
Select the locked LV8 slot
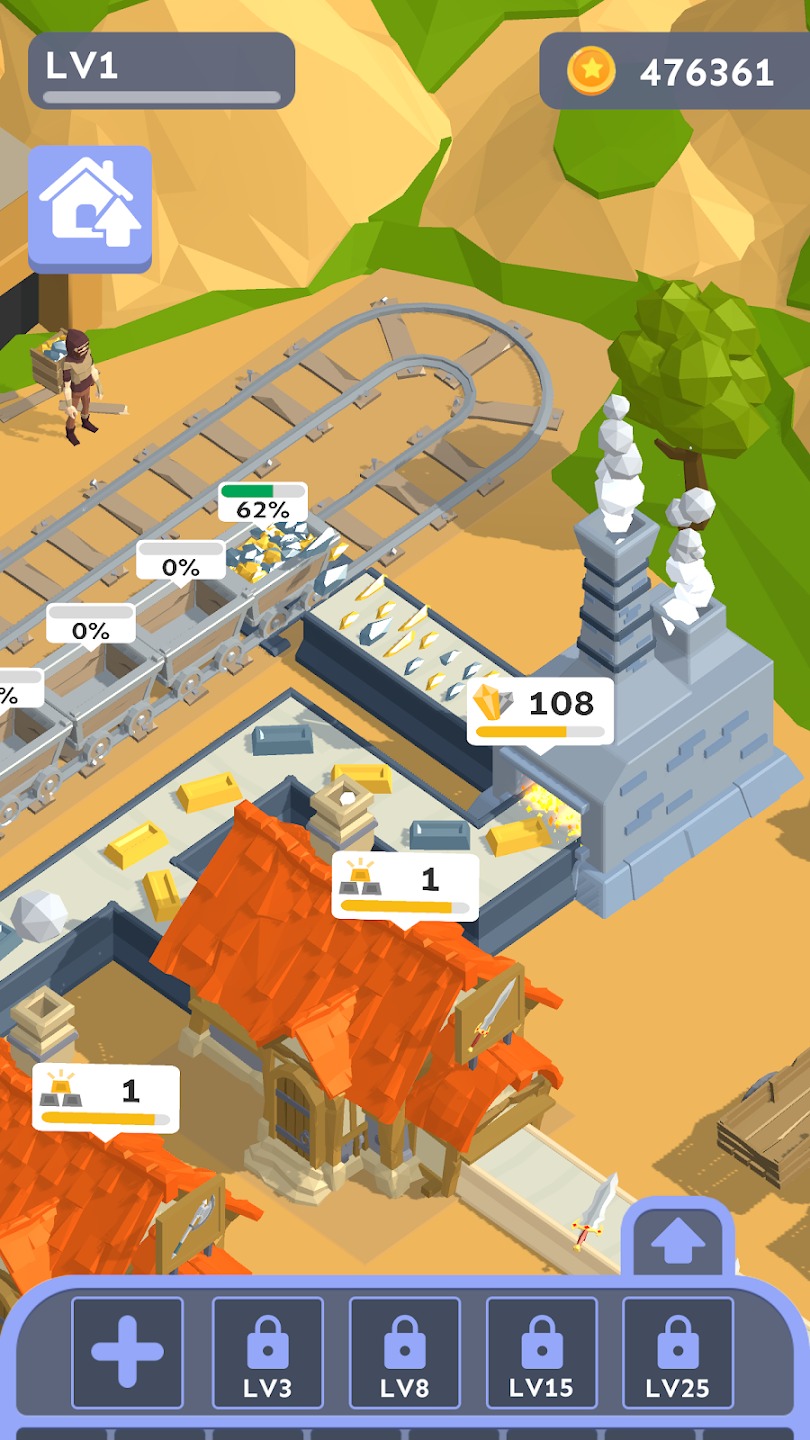404,1352
